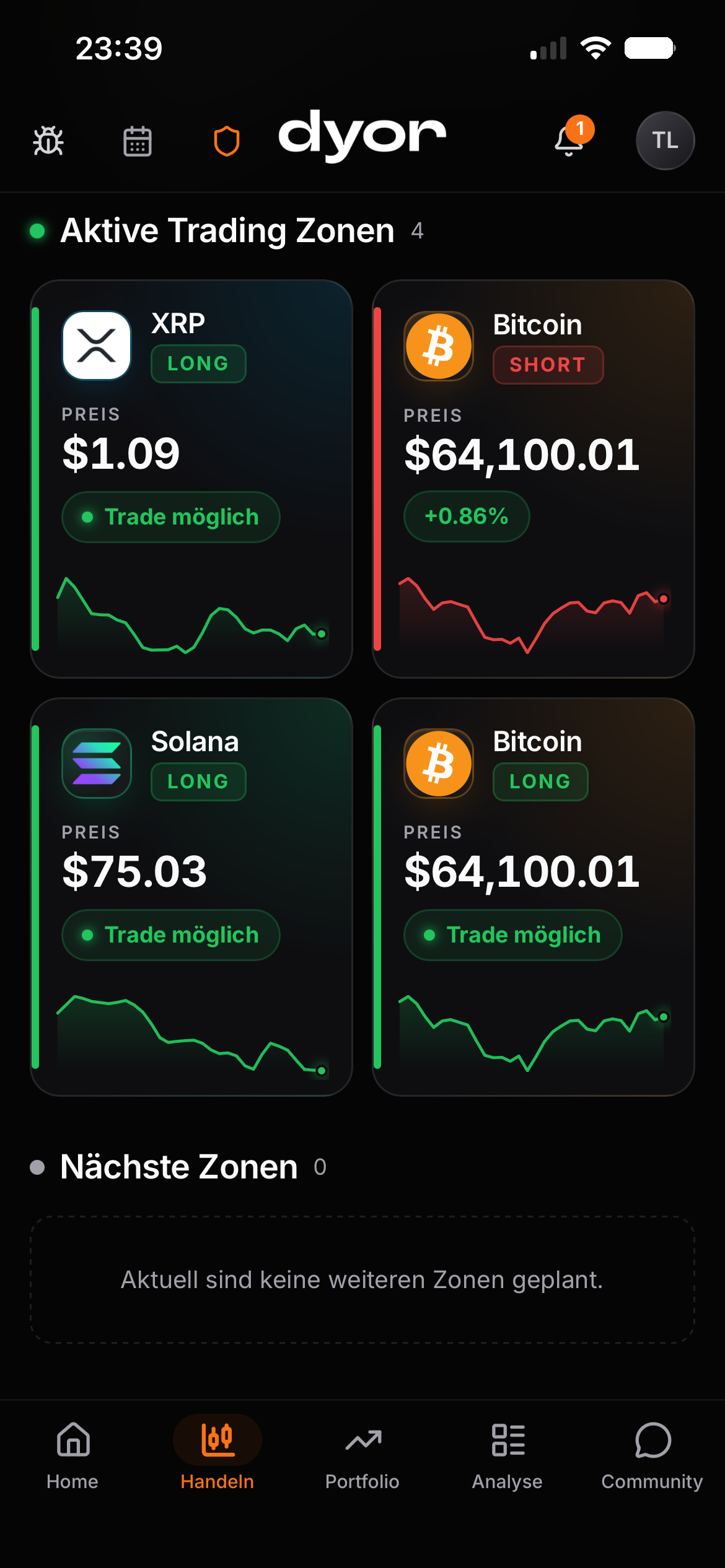Switch to the Analyse tab

[507, 1455]
